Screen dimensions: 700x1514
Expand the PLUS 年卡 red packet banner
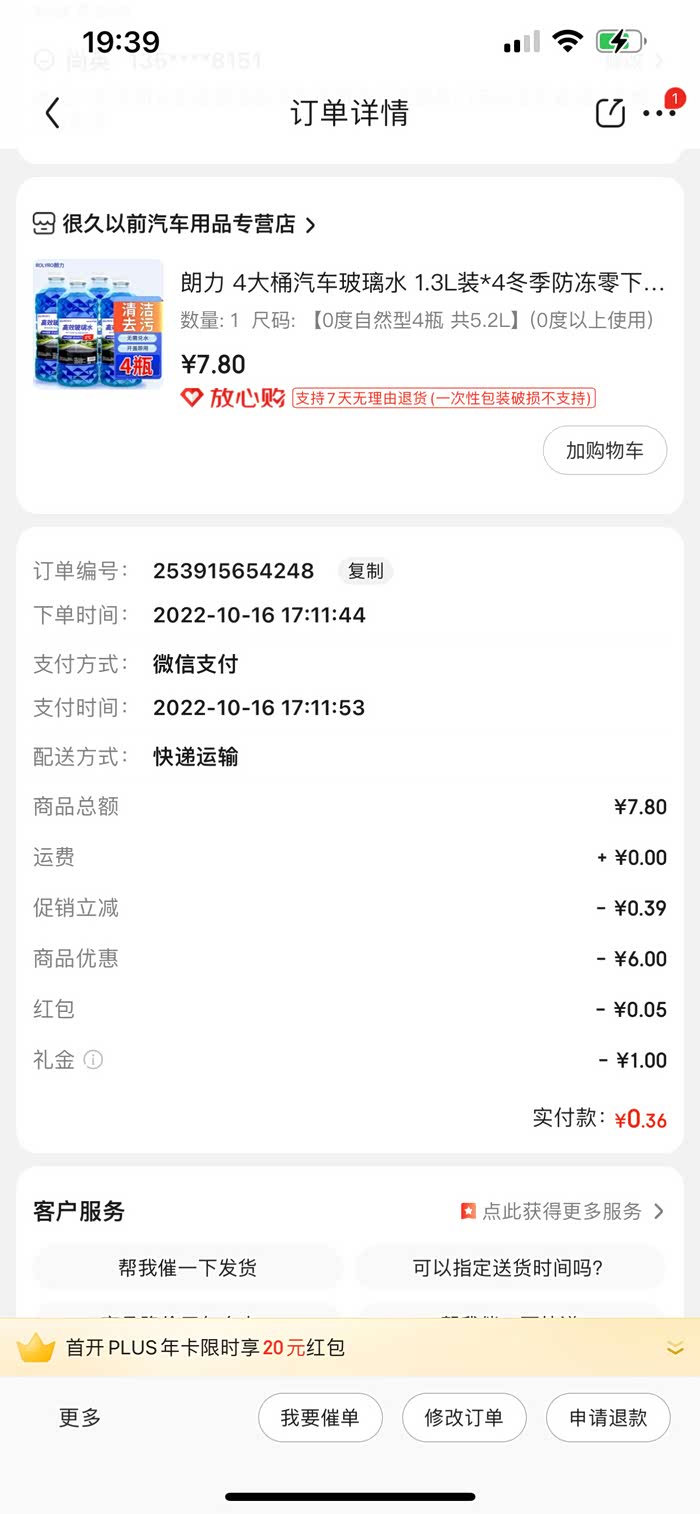(675, 1348)
